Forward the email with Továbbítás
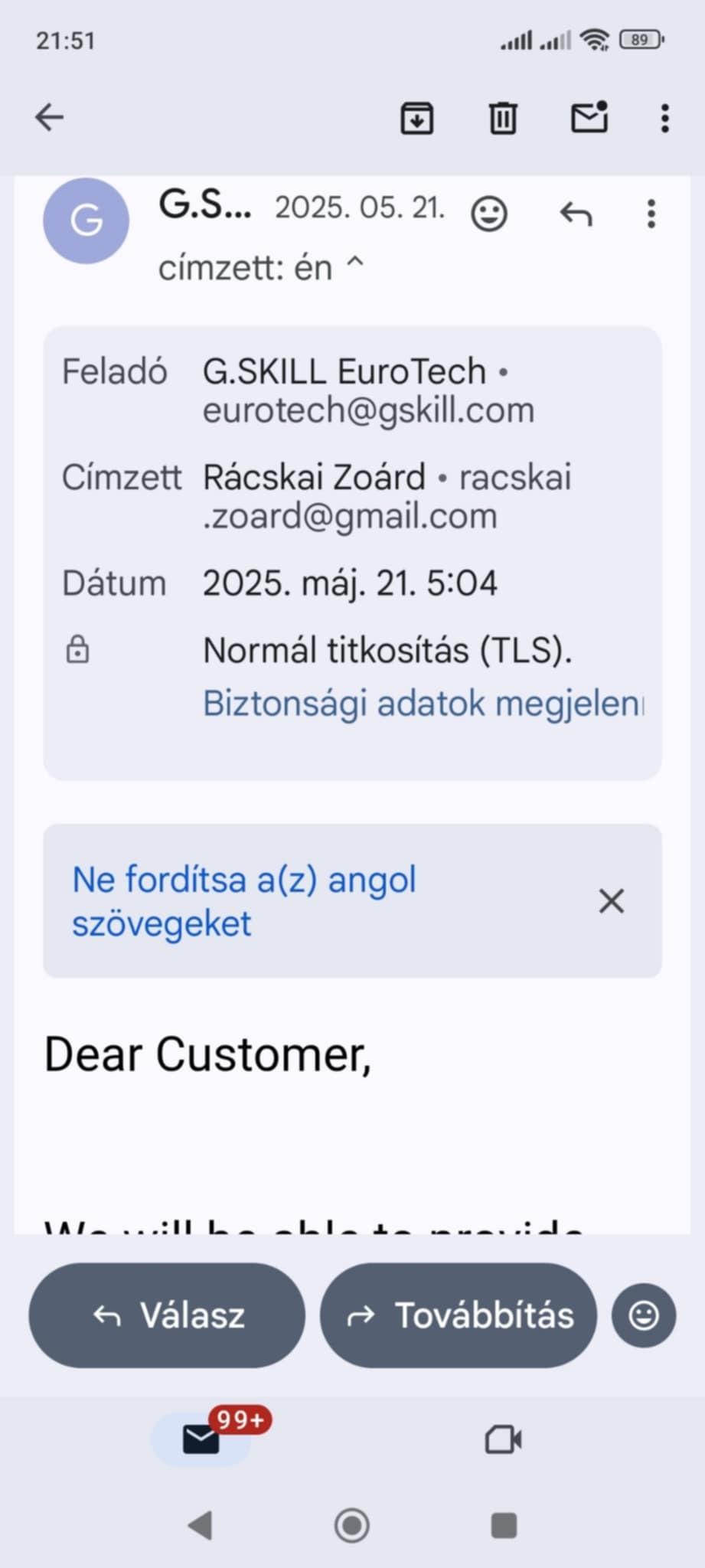Image resolution: width=705 pixels, height=1568 pixels. [x=458, y=1316]
